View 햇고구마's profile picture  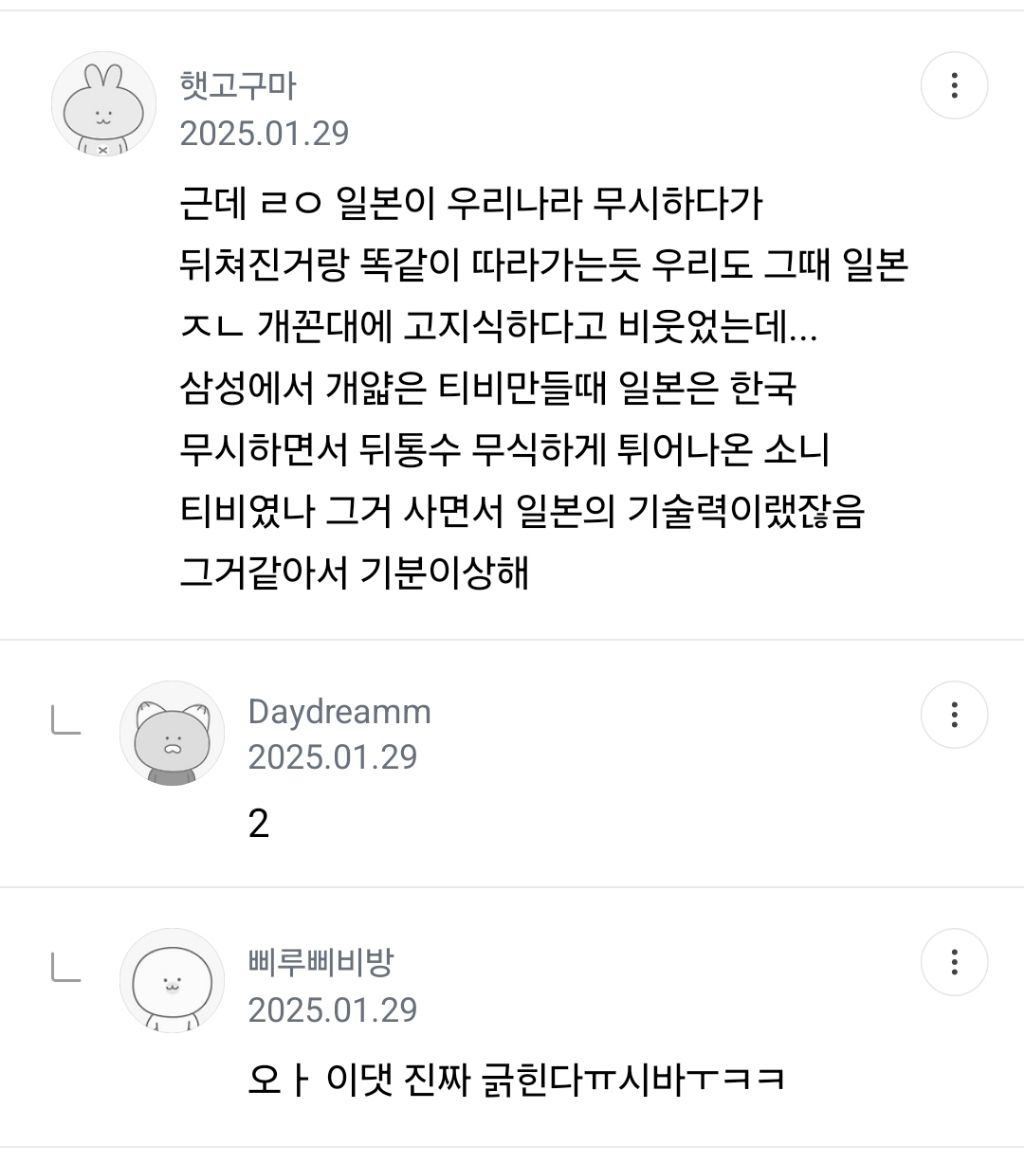coord(103,104)
